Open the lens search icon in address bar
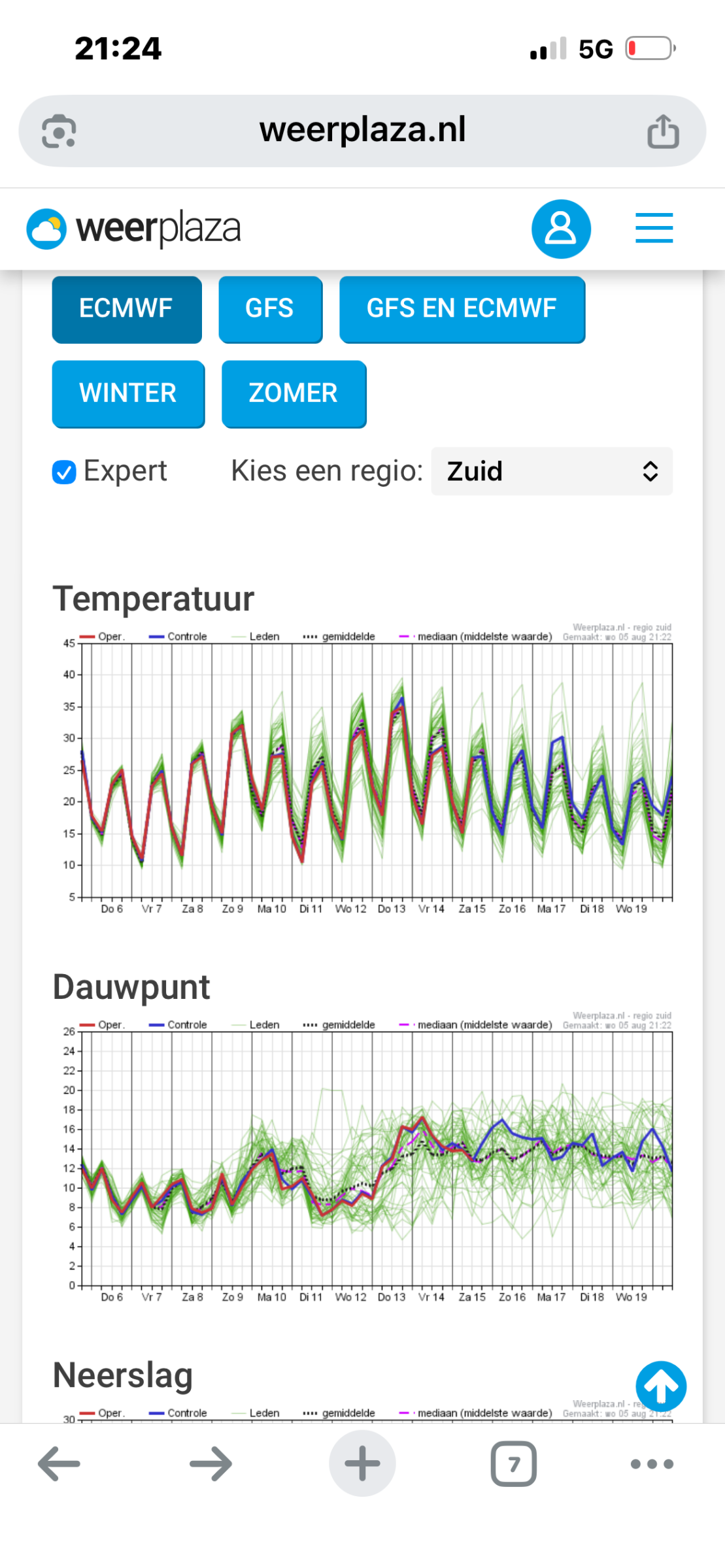This screenshot has height=1568, width=725. click(59, 131)
